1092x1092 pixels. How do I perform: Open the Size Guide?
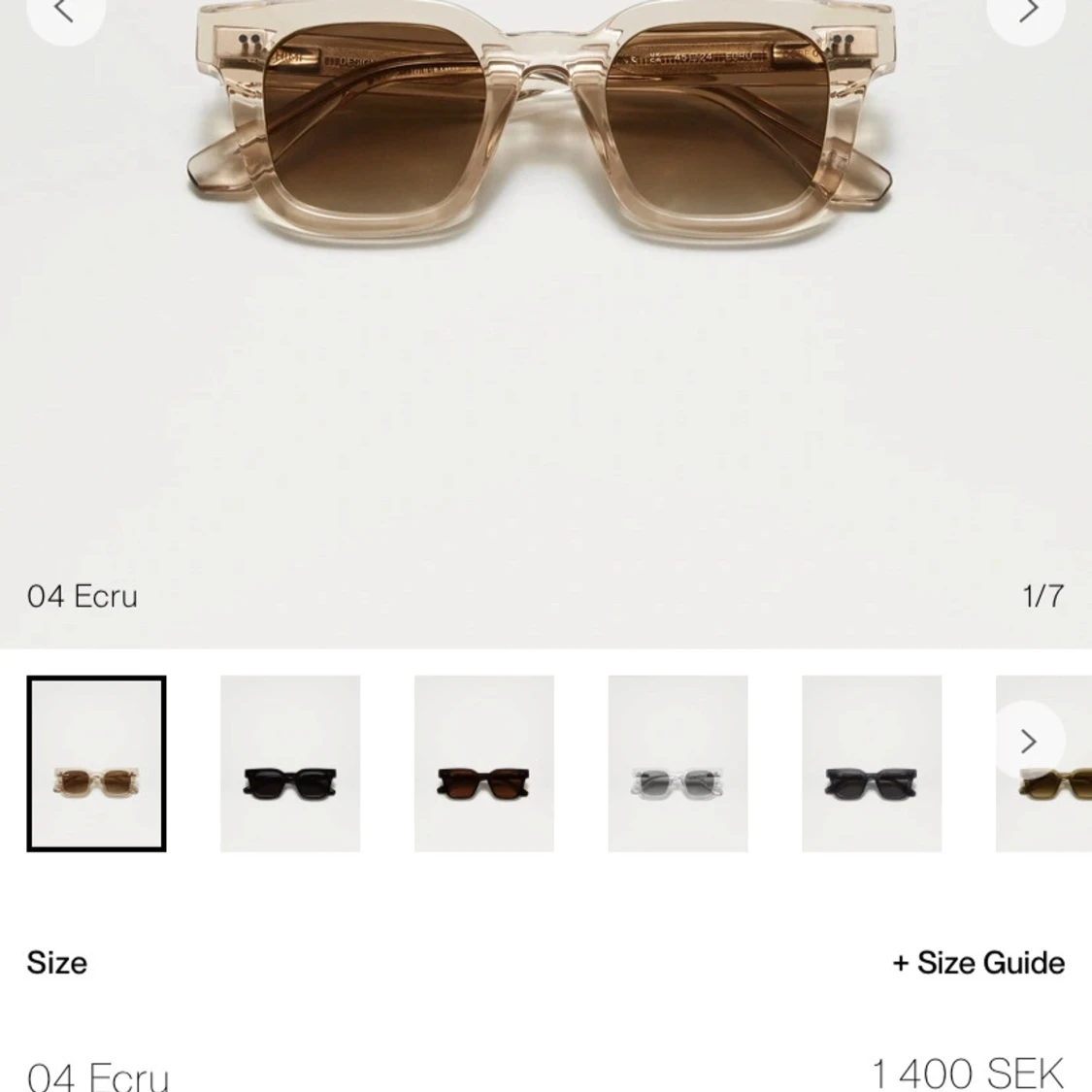point(977,962)
